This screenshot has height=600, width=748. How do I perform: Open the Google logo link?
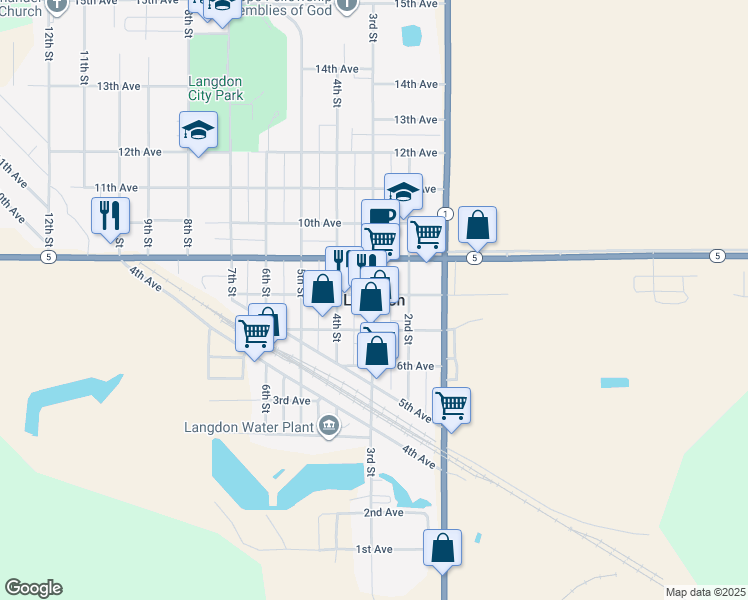coord(34,588)
